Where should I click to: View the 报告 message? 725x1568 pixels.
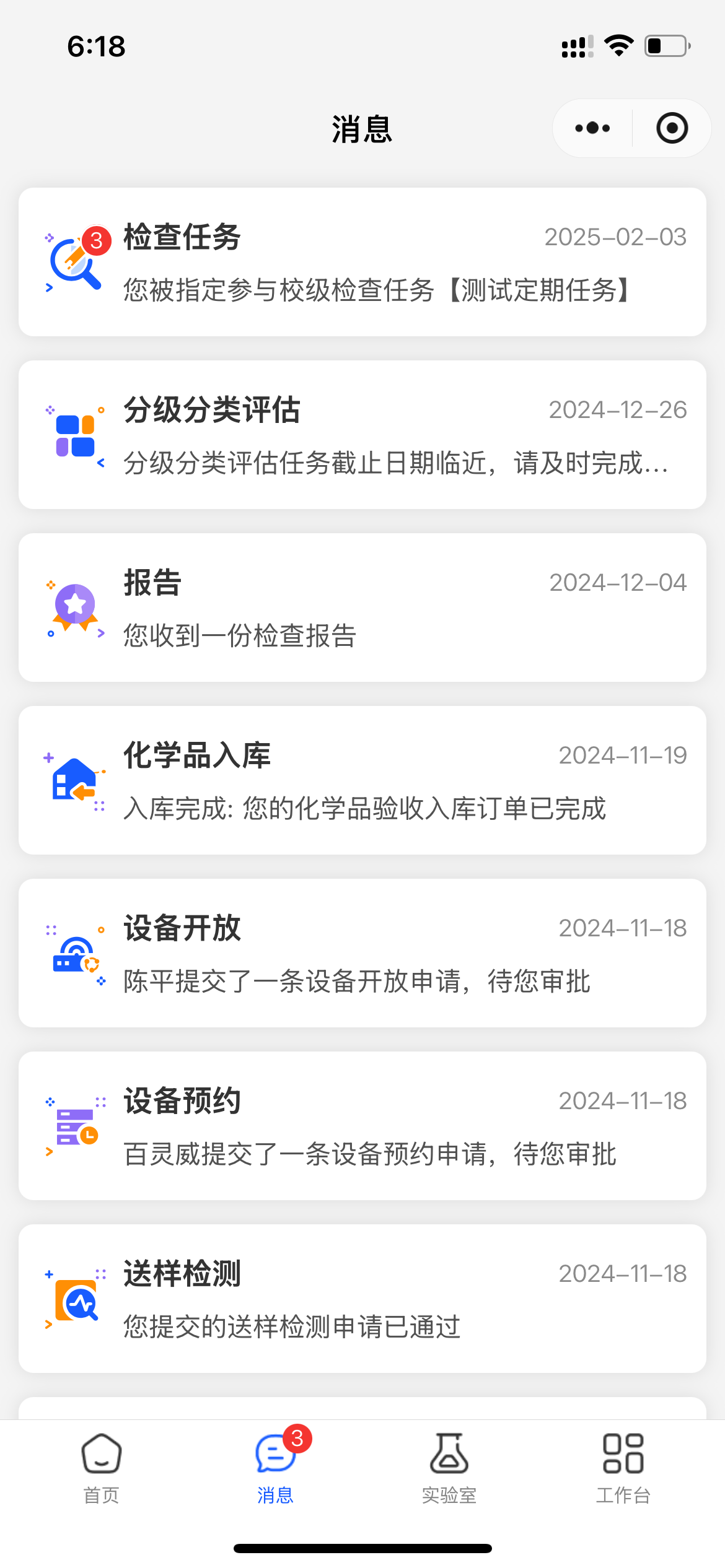[362, 608]
